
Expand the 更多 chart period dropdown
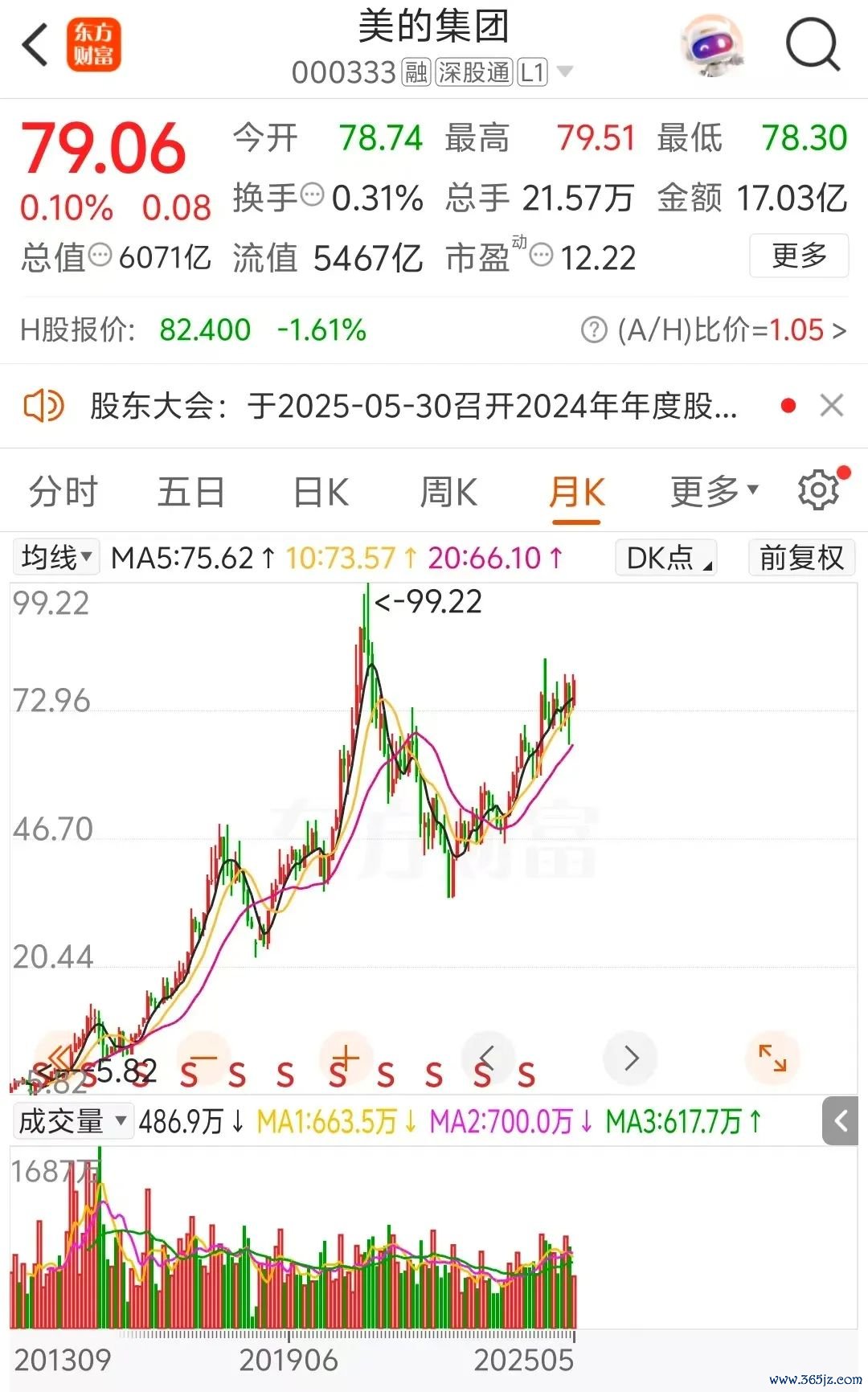pyautogui.click(x=714, y=491)
